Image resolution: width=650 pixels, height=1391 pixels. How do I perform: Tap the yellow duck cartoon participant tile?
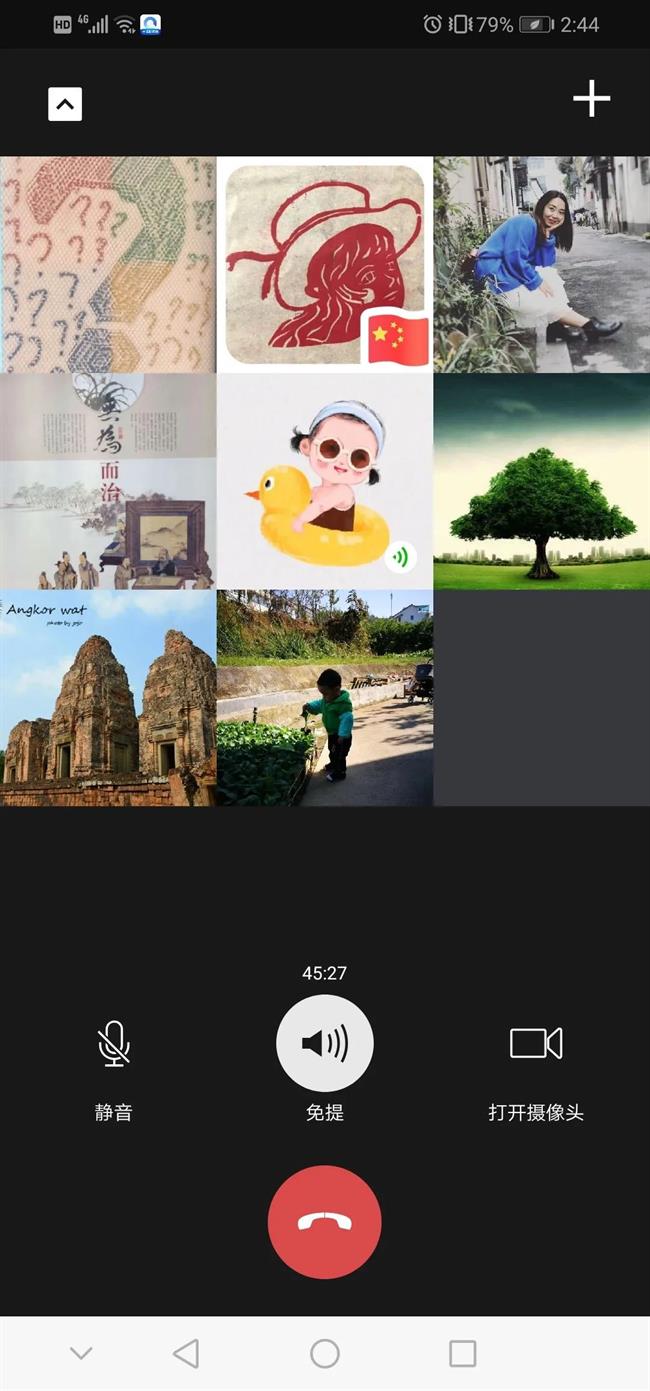point(325,481)
